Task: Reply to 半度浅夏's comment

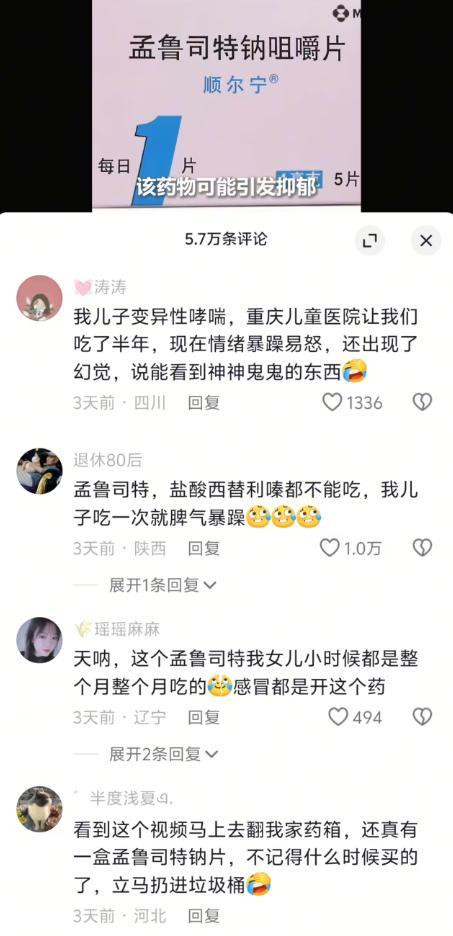Action: [x=204, y=915]
